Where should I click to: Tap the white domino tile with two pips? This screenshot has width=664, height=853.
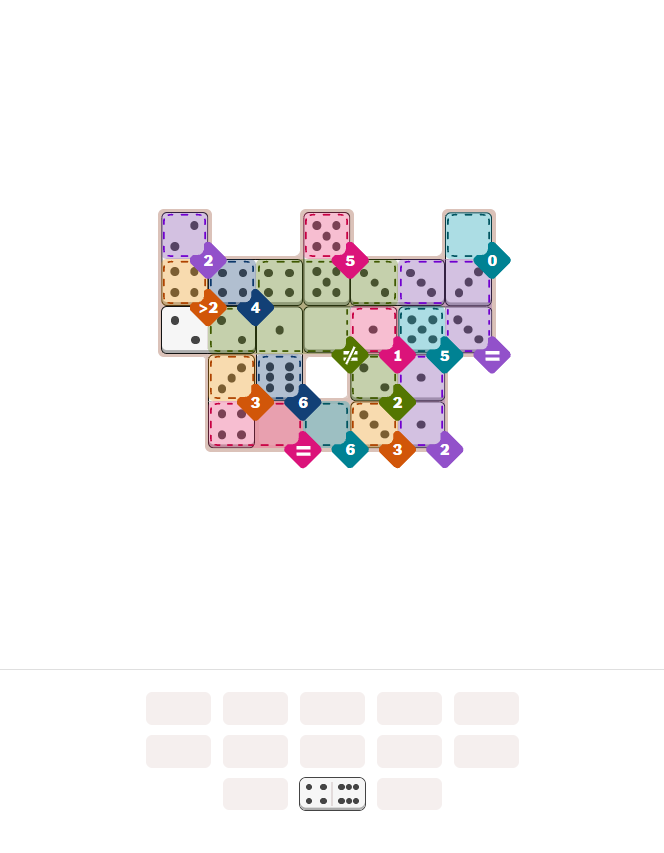(x=185, y=330)
